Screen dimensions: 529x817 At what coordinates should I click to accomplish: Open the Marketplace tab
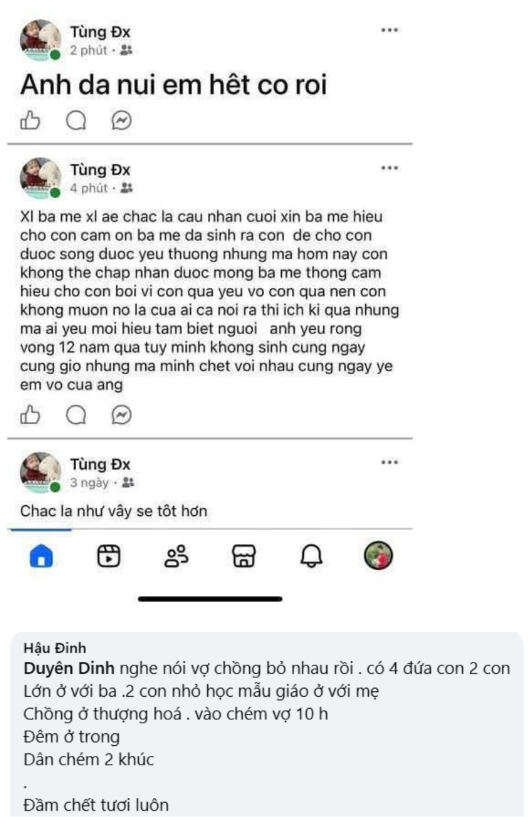[243, 555]
